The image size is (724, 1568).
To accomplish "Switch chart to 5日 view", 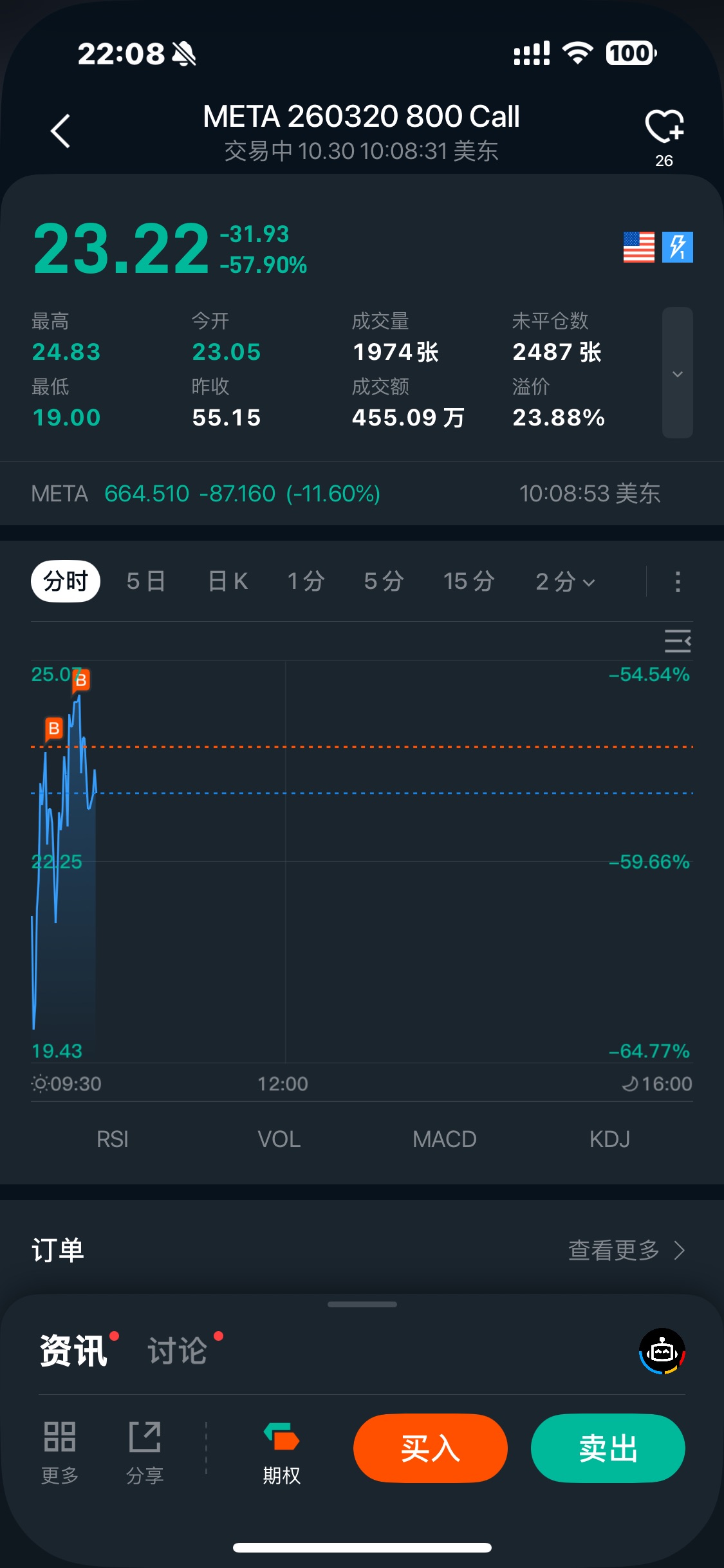I will [x=146, y=581].
